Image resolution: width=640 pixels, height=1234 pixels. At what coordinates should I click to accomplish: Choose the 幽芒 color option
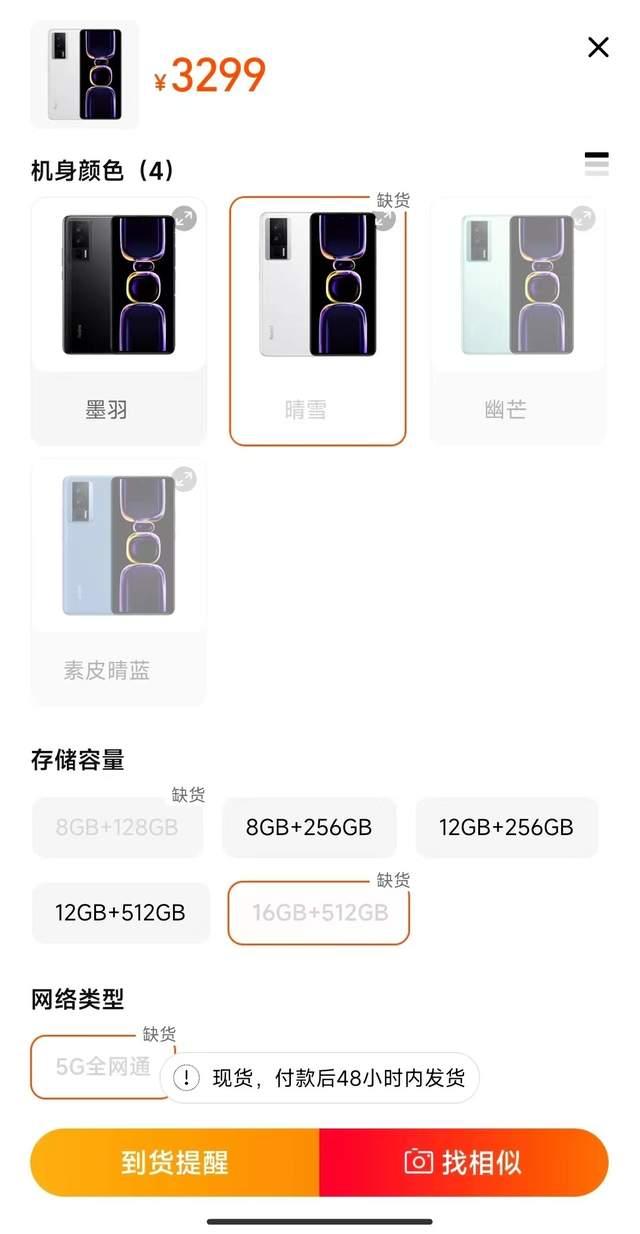click(x=518, y=321)
